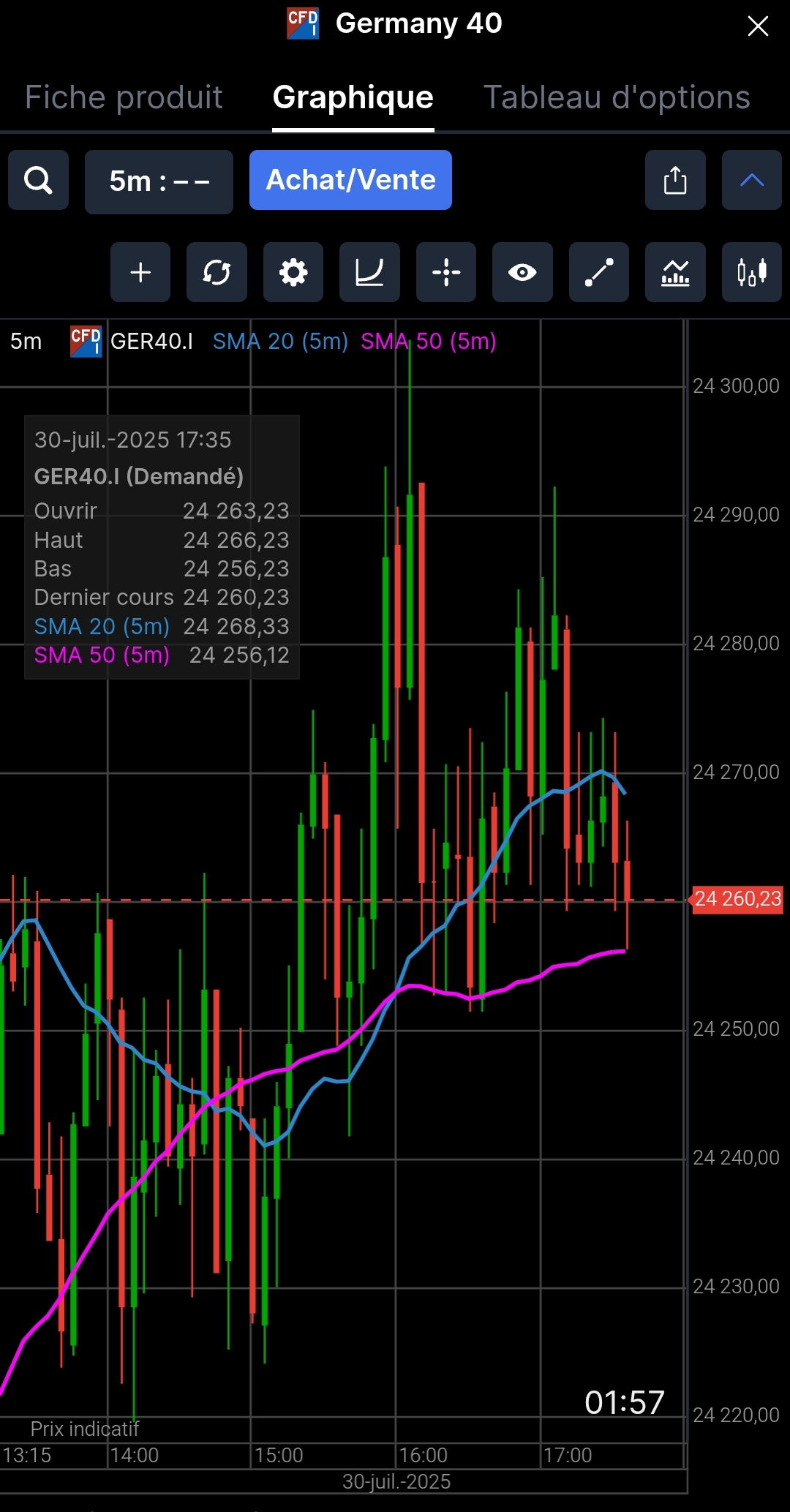Image resolution: width=790 pixels, height=1512 pixels.
Task: Switch to the Fiche produit tab
Action: coord(124,97)
